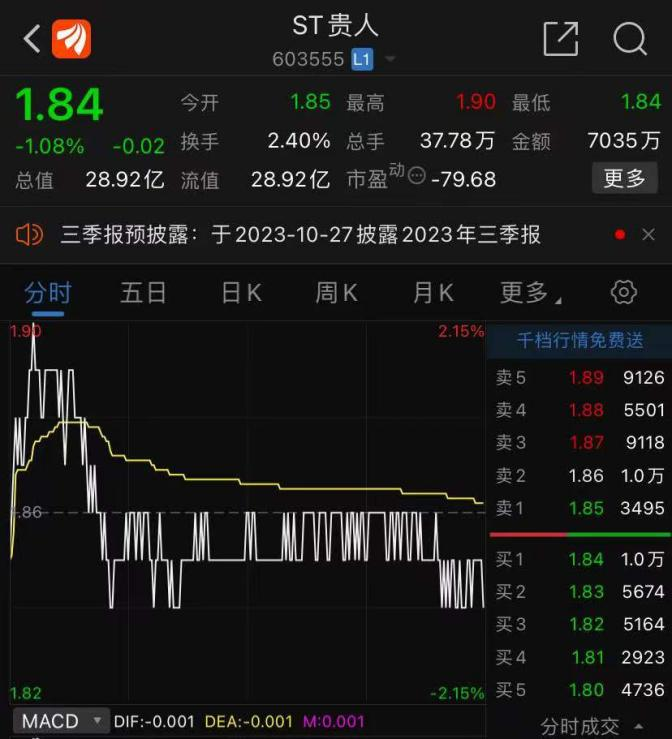Switch to the 分时 chart tab
The image size is (672, 739).
pyautogui.click(x=48, y=293)
